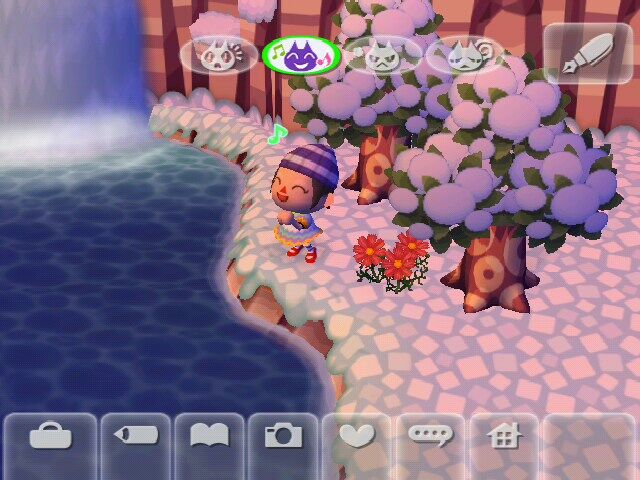Tap the singing purple cat emotion
The height and width of the screenshot is (480, 640).
(x=301, y=55)
